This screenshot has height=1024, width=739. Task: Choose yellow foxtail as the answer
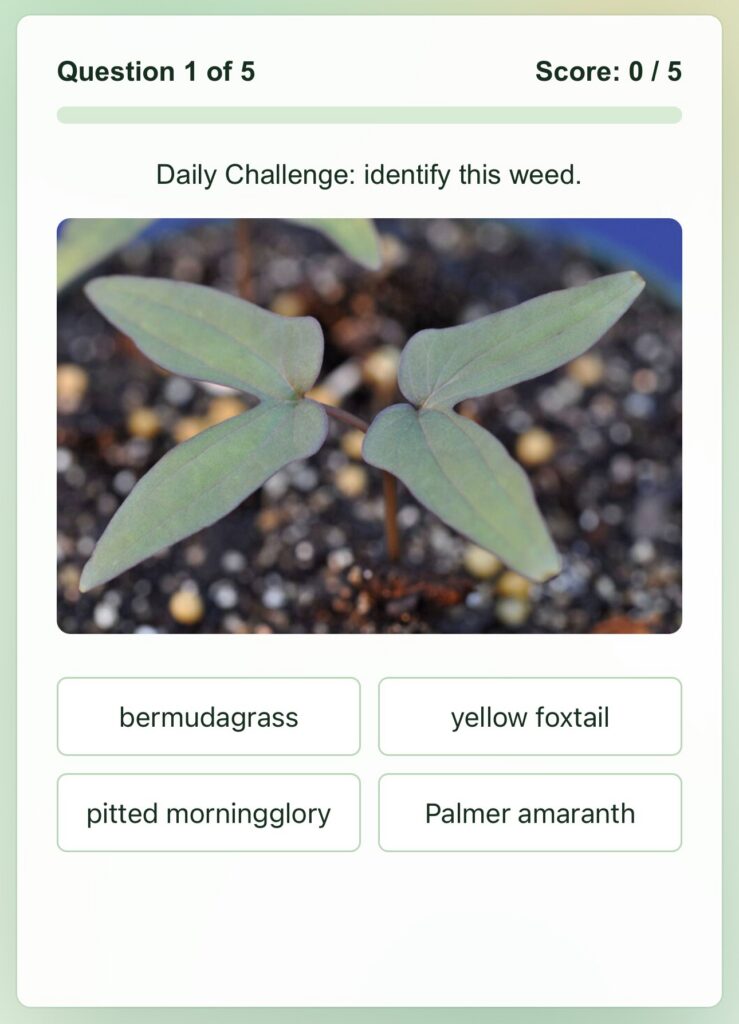pos(529,716)
